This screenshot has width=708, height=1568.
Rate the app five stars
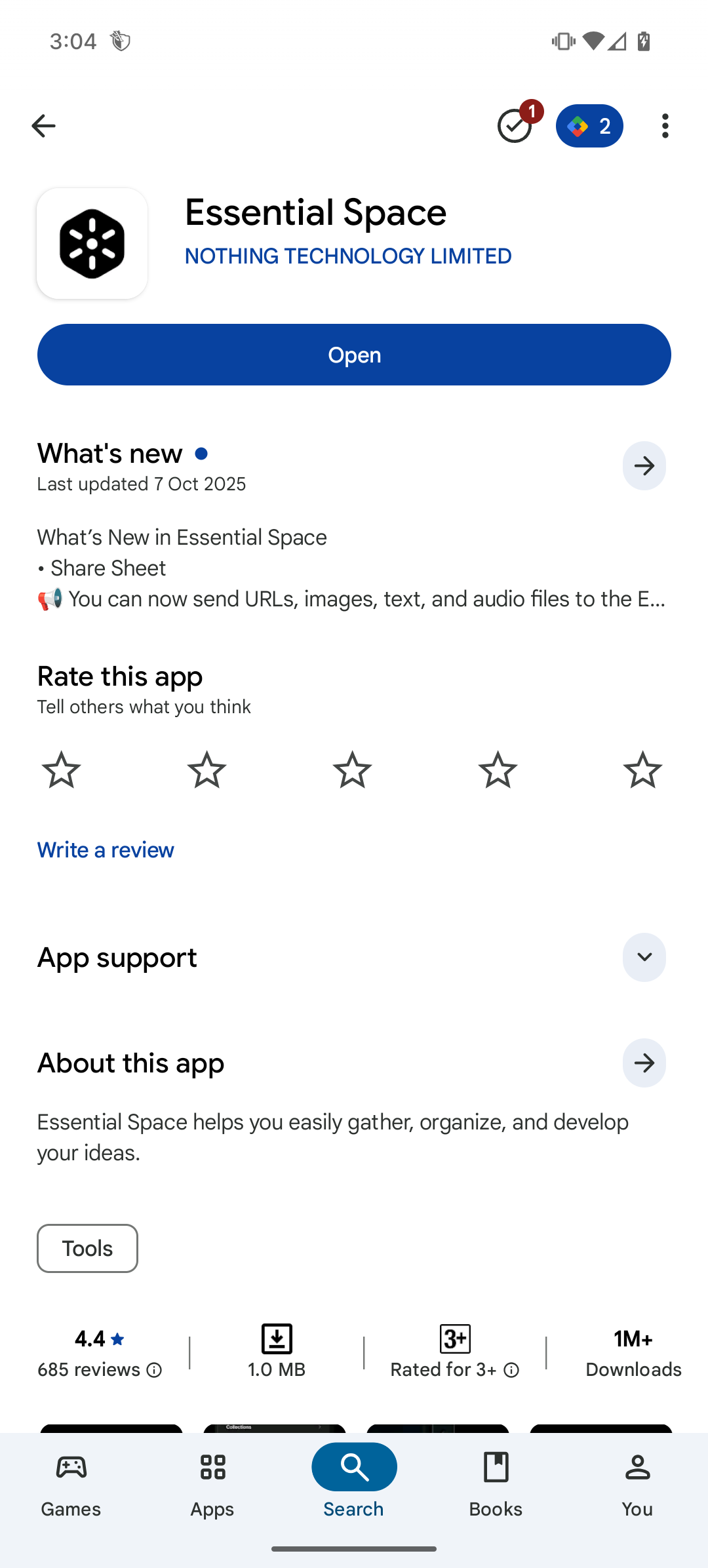pos(642,770)
